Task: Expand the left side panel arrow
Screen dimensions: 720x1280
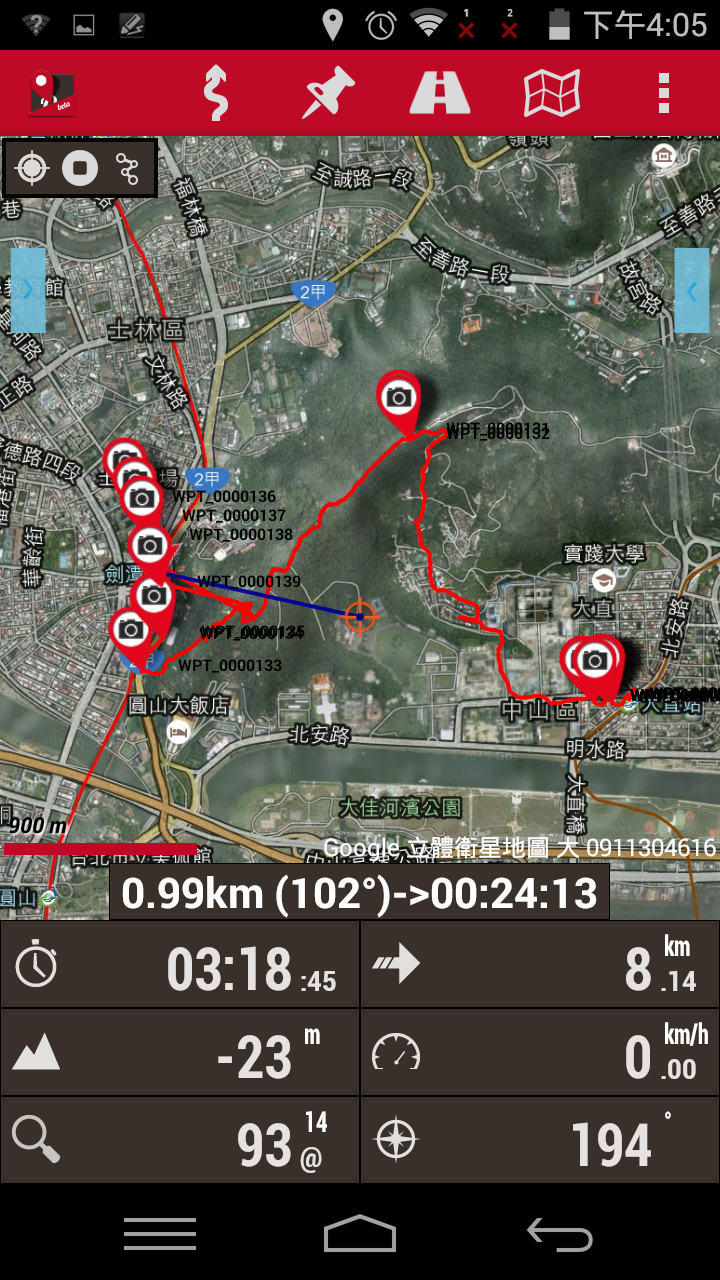Action: [x=28, y=290]
